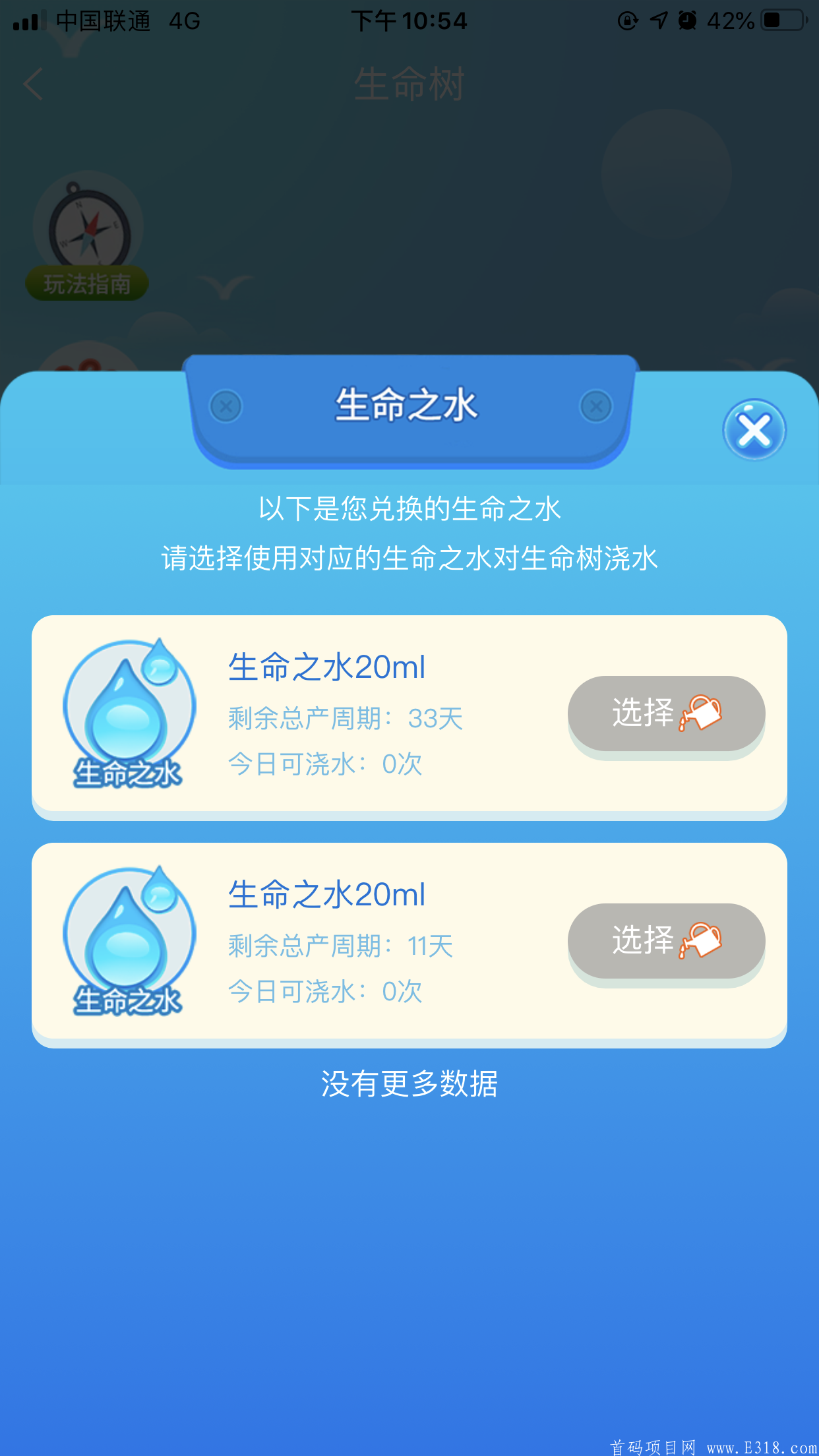Tap the orientation lock icon in the status bar
Viewport: 819px width, 1456px height.
(627, 20)
